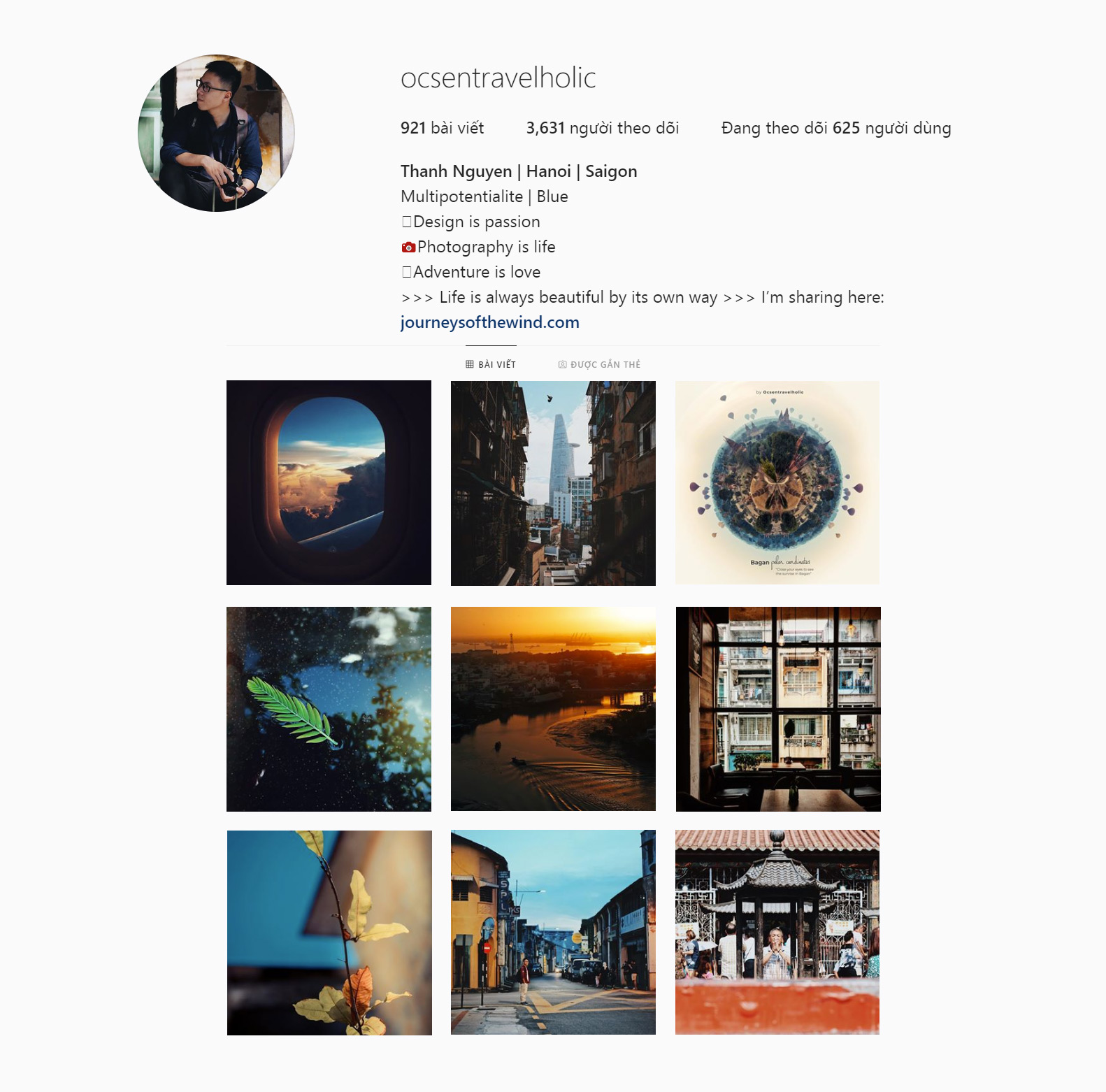Open the cafe window apartment photo
This screenshot has height=1092, width=1106.
(777, 709)
